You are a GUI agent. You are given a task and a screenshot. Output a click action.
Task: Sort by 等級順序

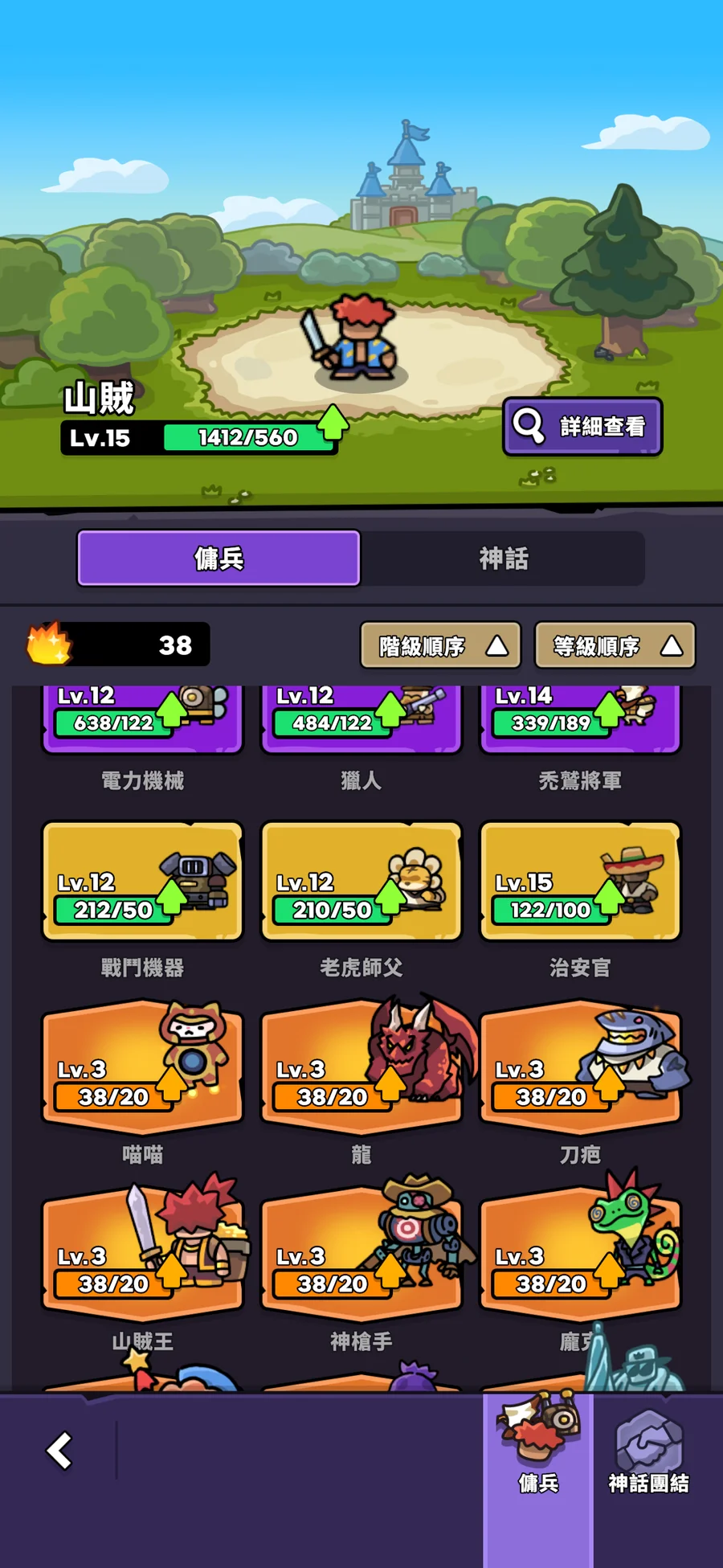[615, 645]
